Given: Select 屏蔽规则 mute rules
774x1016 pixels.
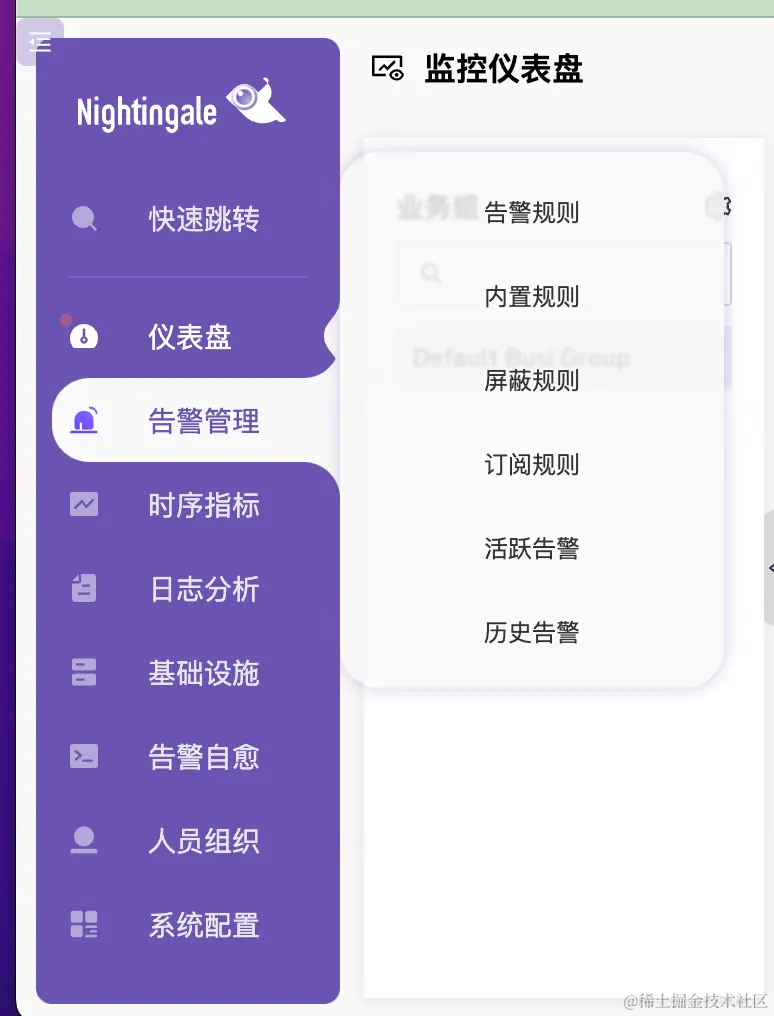Looking at the screenshot, I should click(531, 381).
